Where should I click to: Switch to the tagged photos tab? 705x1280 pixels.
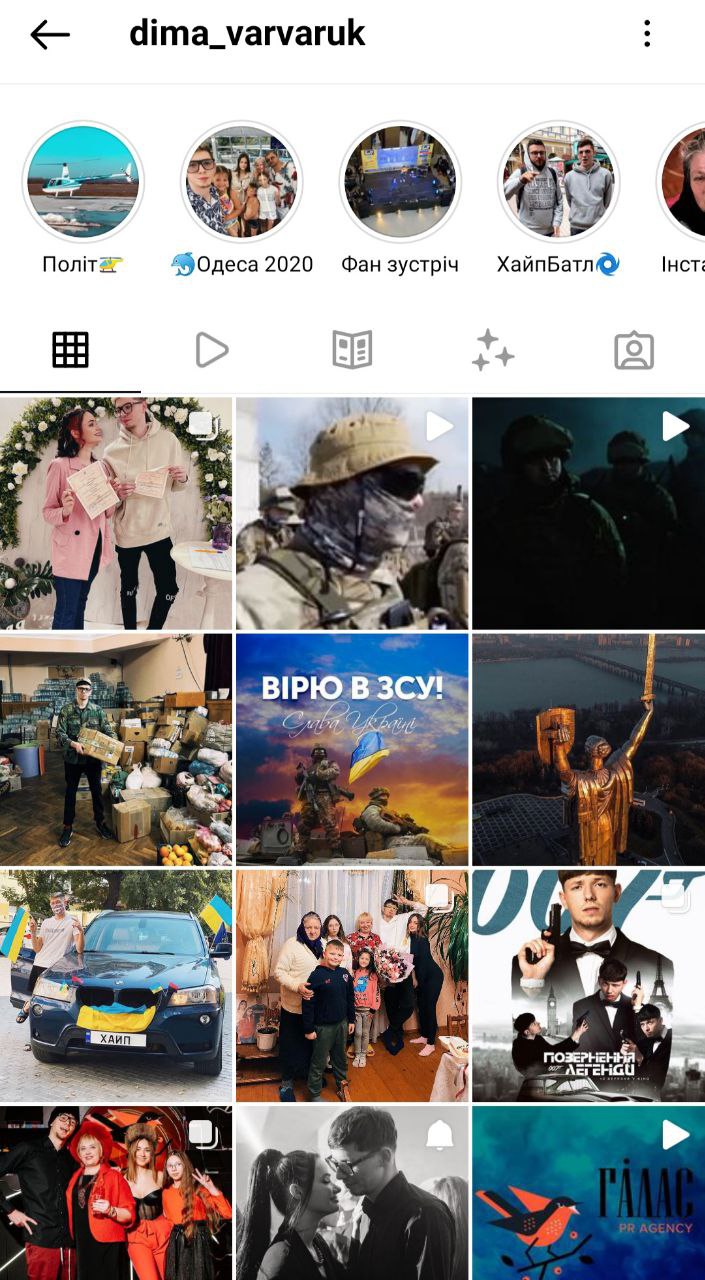(634, 350)
